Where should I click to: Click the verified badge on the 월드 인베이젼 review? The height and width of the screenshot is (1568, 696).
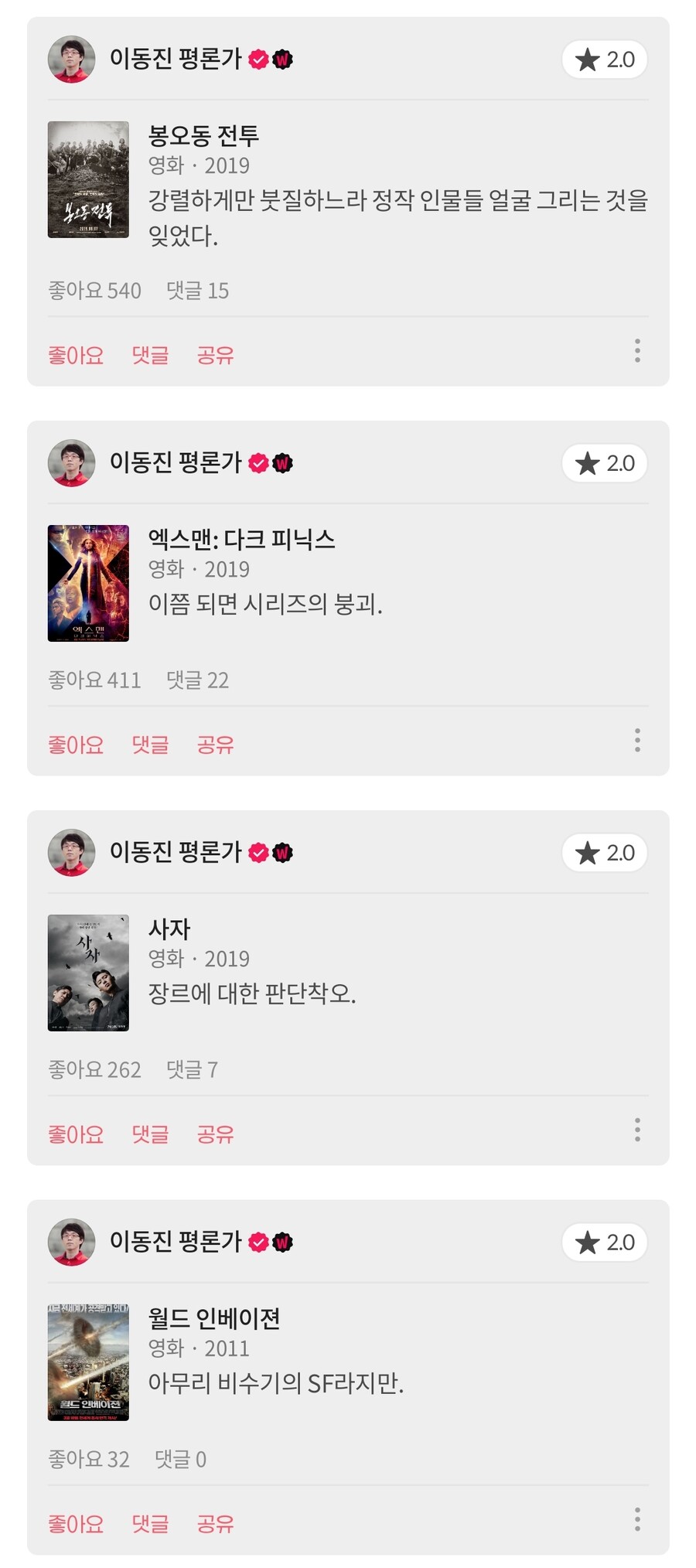coord(258,1242)
